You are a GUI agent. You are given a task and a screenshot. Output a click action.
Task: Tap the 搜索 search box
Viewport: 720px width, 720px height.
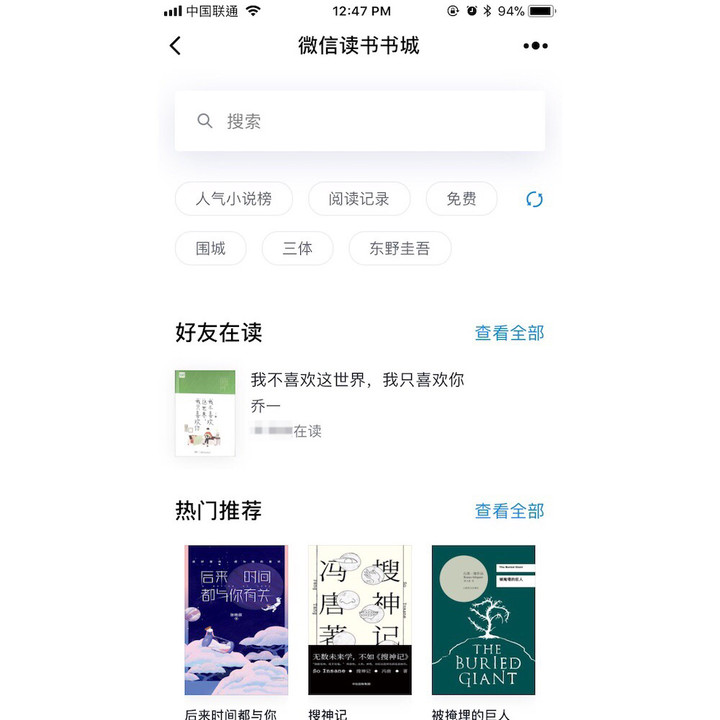[x=360, y=121]
